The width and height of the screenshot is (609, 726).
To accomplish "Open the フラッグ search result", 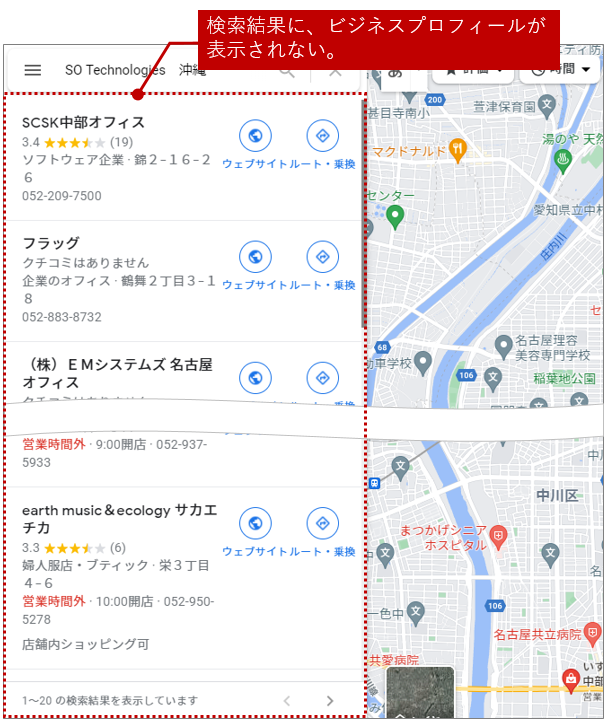I will (x=50, y=243).
